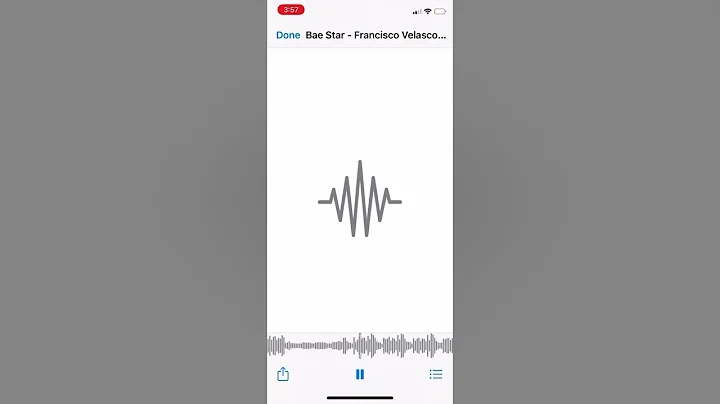Open the list view icon
The height and width of the screenshot is (404, 720).
[436, 375]
